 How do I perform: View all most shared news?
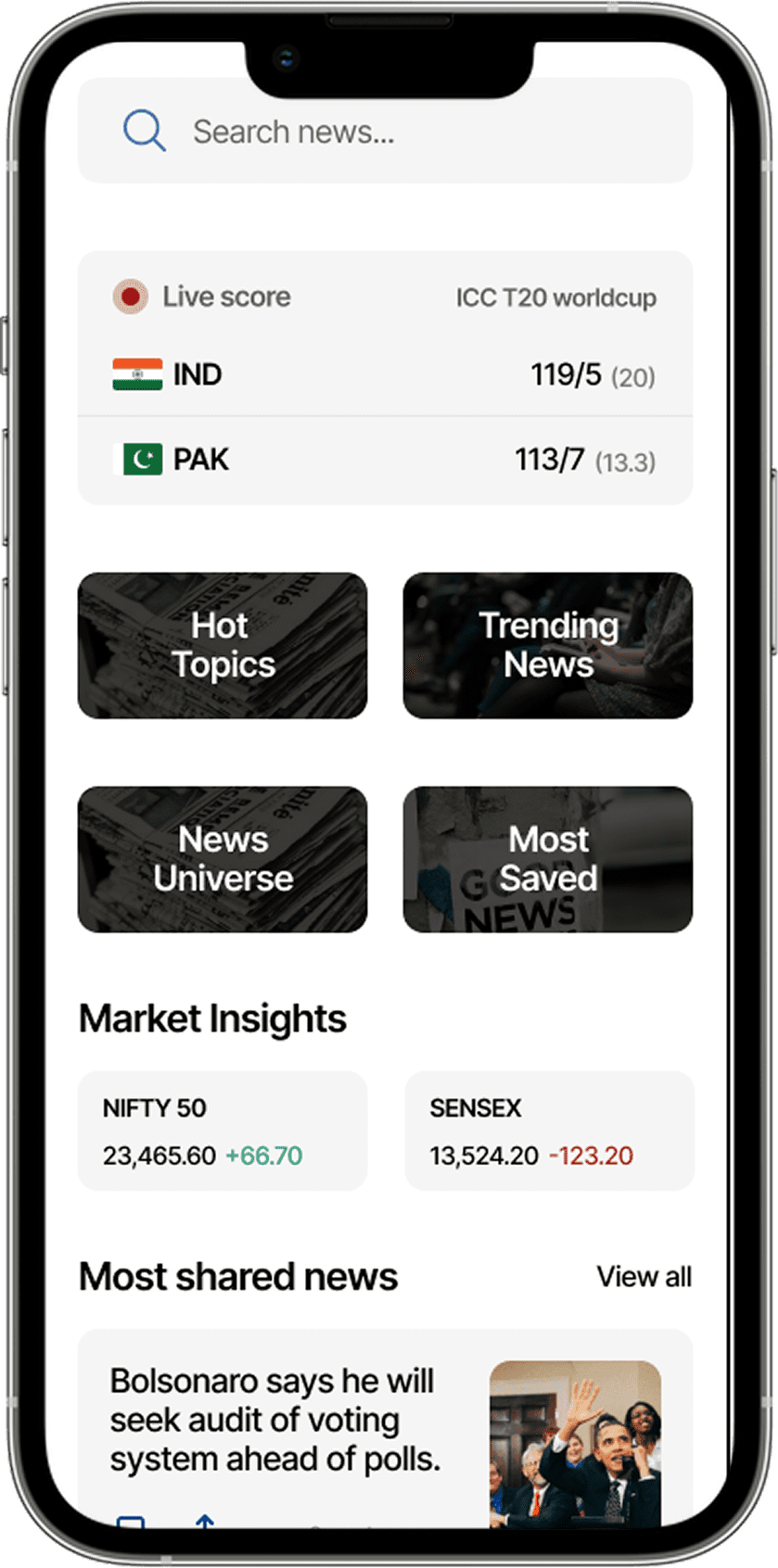click(644, 1276)
